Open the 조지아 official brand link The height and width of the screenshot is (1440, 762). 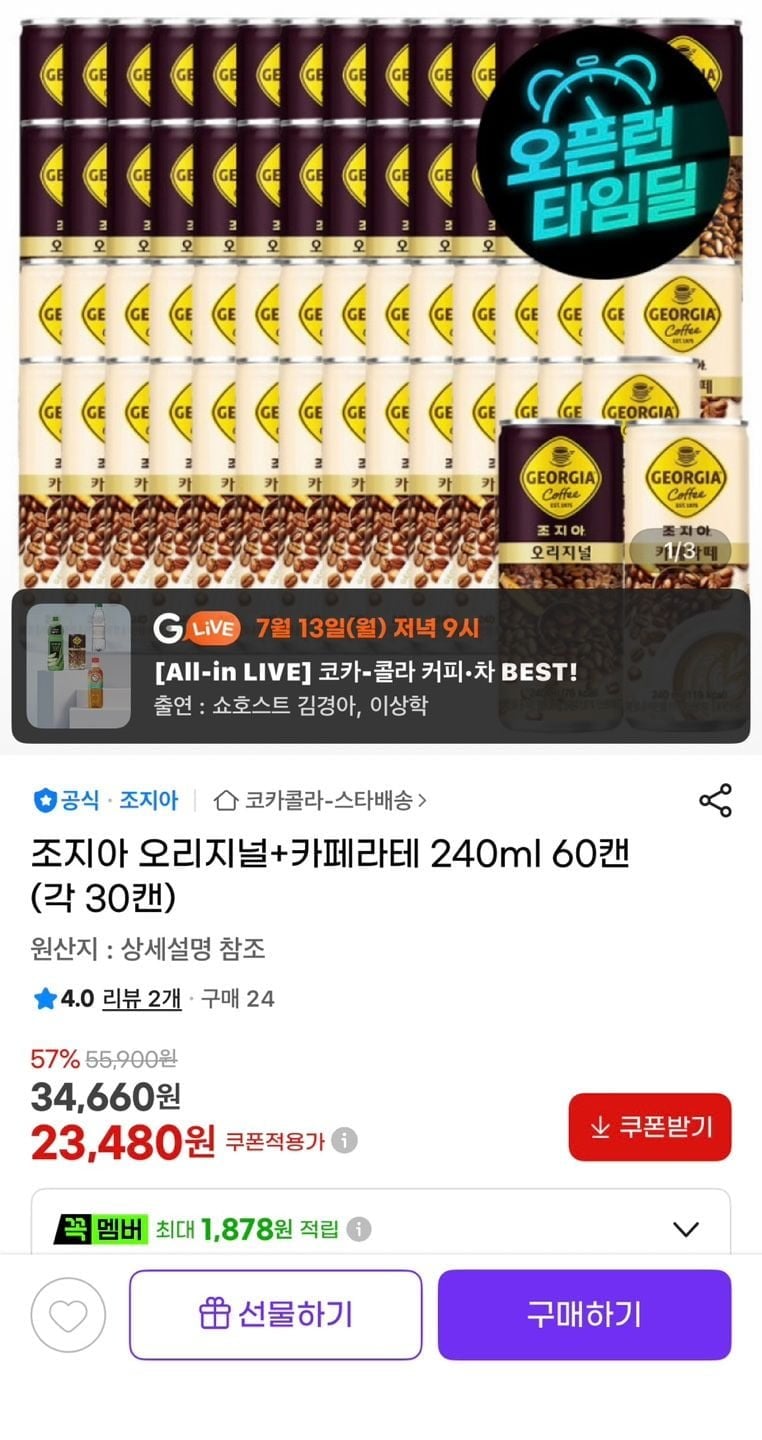tap(105, 800)
